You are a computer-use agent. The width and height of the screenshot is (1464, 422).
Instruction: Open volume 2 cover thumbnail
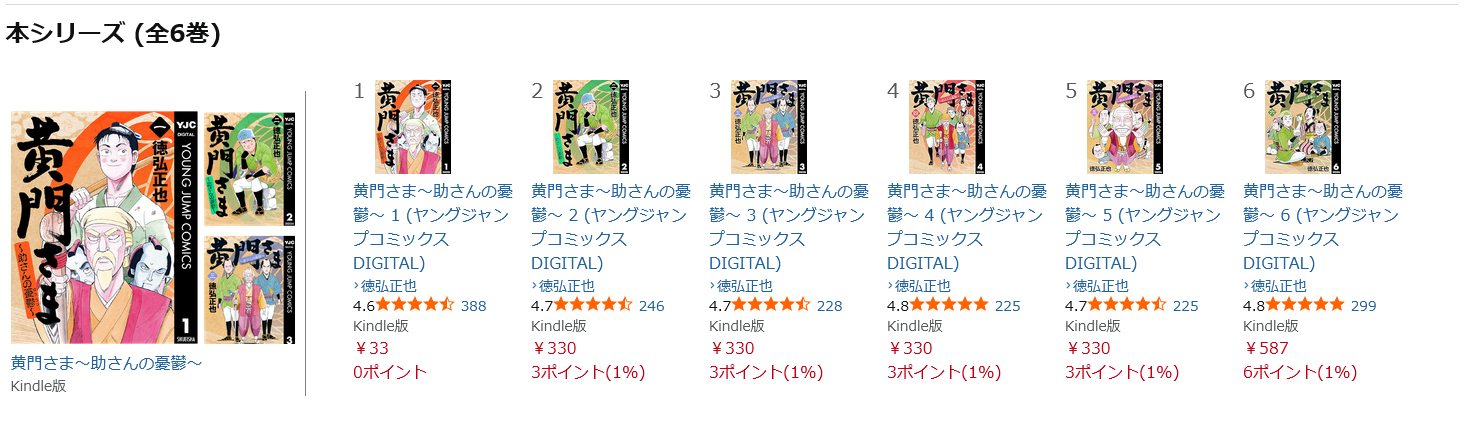coord(592,127)
